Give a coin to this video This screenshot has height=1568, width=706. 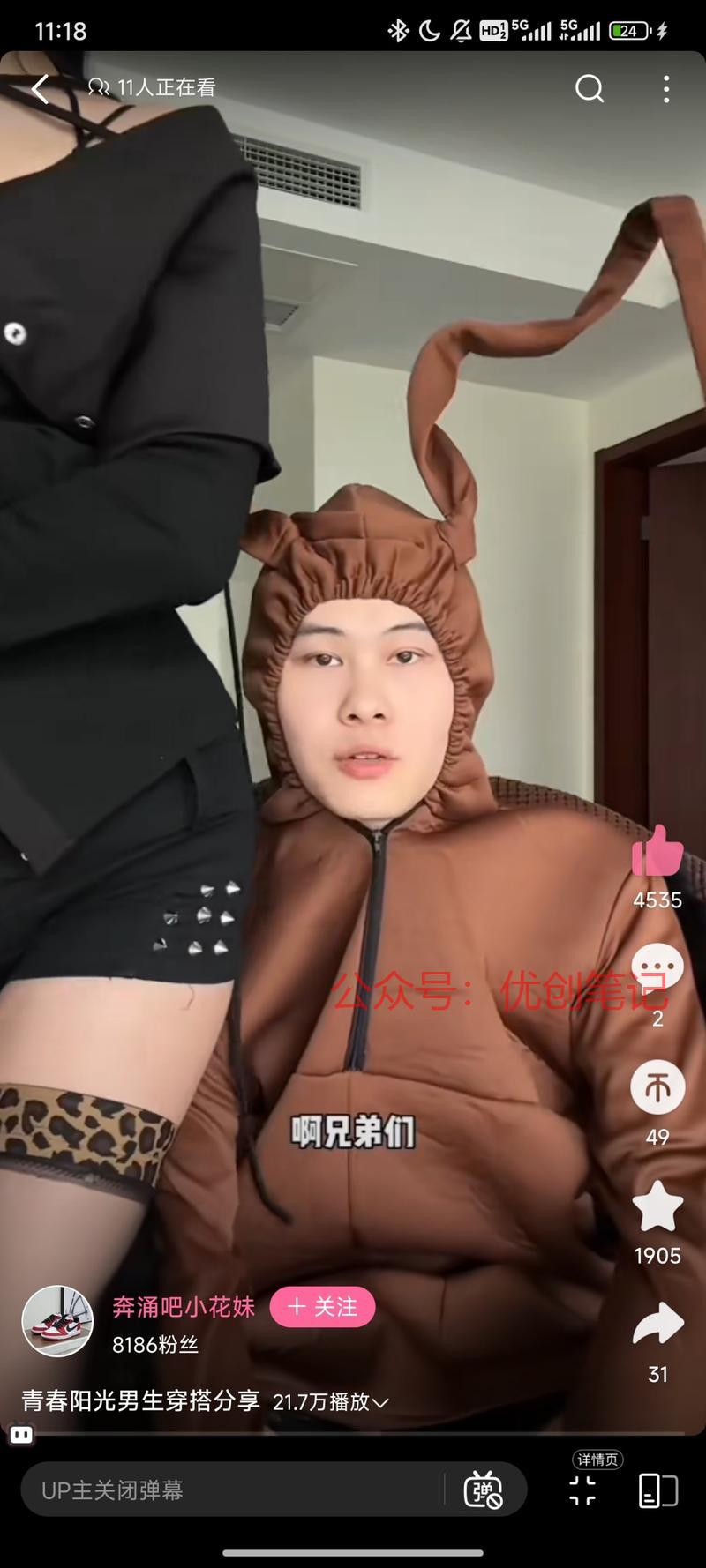point(657,1087)
